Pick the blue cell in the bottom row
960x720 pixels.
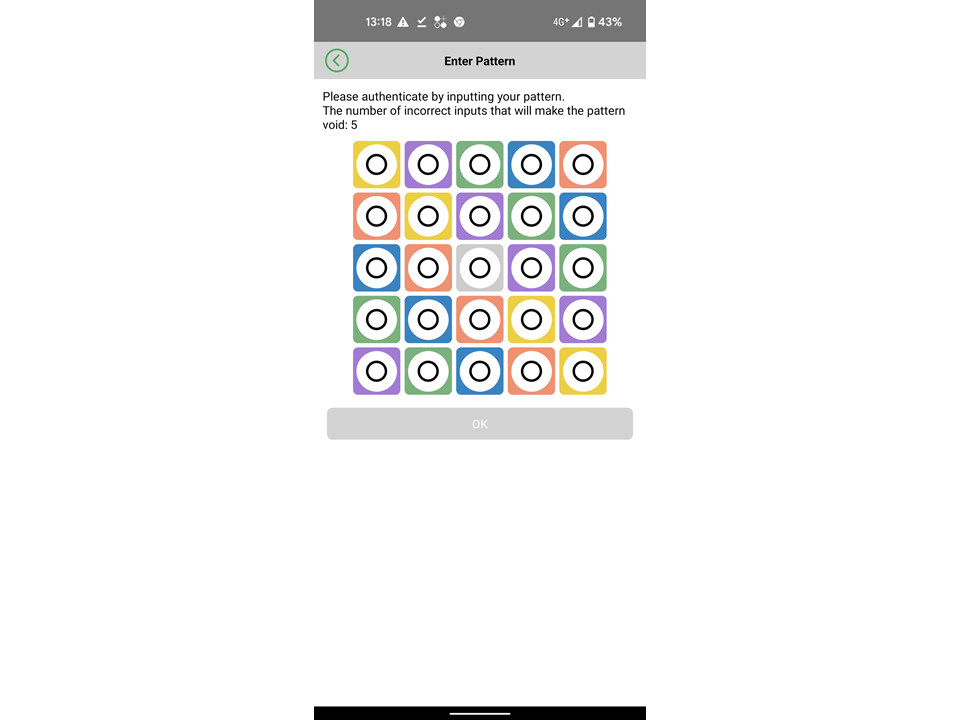pyautogui.click(x=480, y=371)
